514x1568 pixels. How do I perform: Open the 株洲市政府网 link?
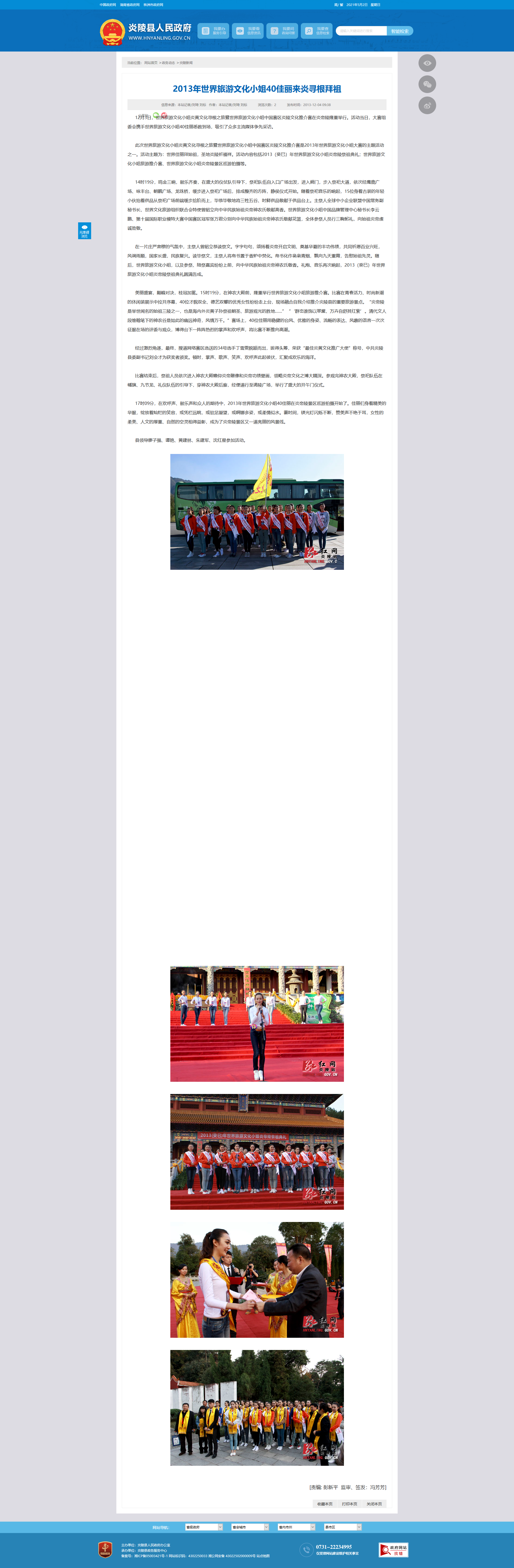tap(153, 4)
